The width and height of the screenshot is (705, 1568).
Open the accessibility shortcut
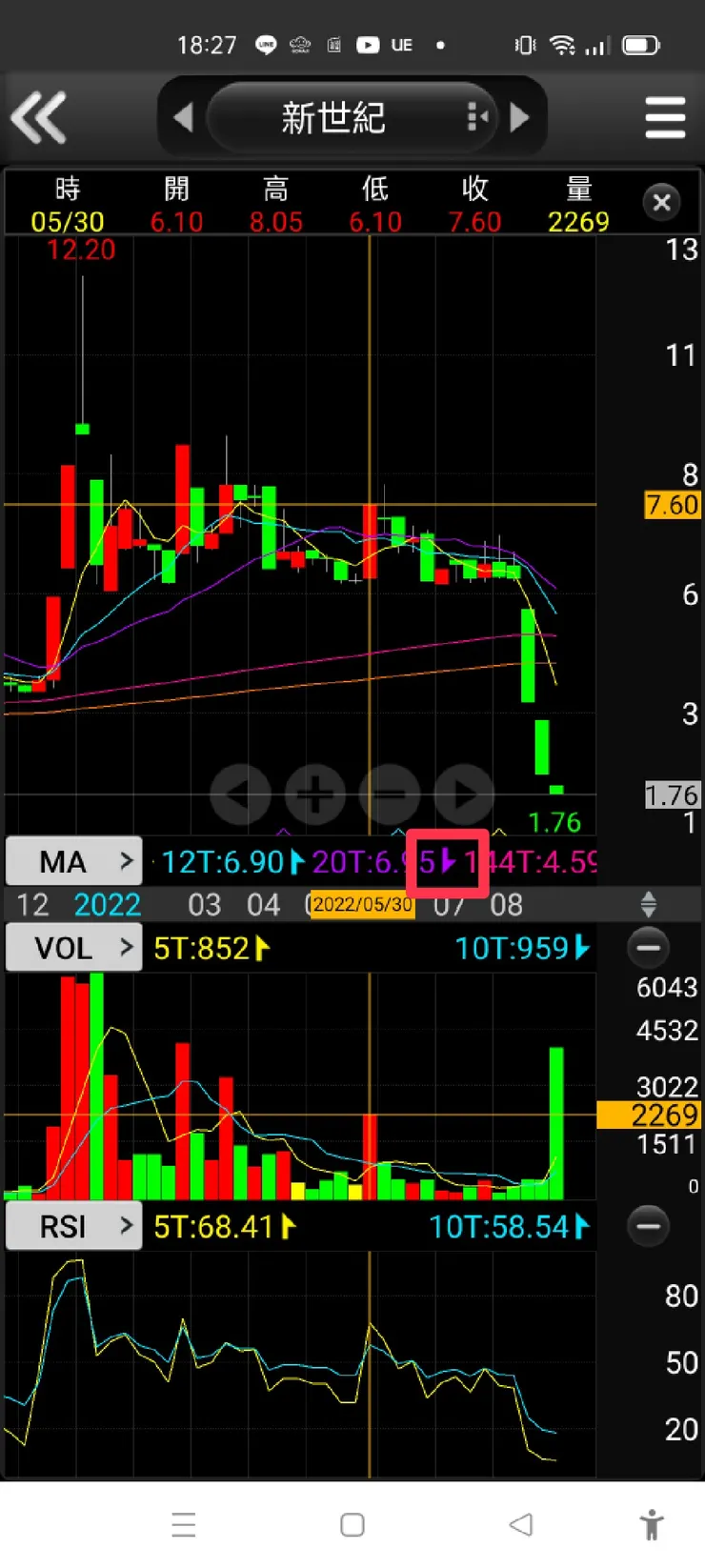pos(653,1525)
